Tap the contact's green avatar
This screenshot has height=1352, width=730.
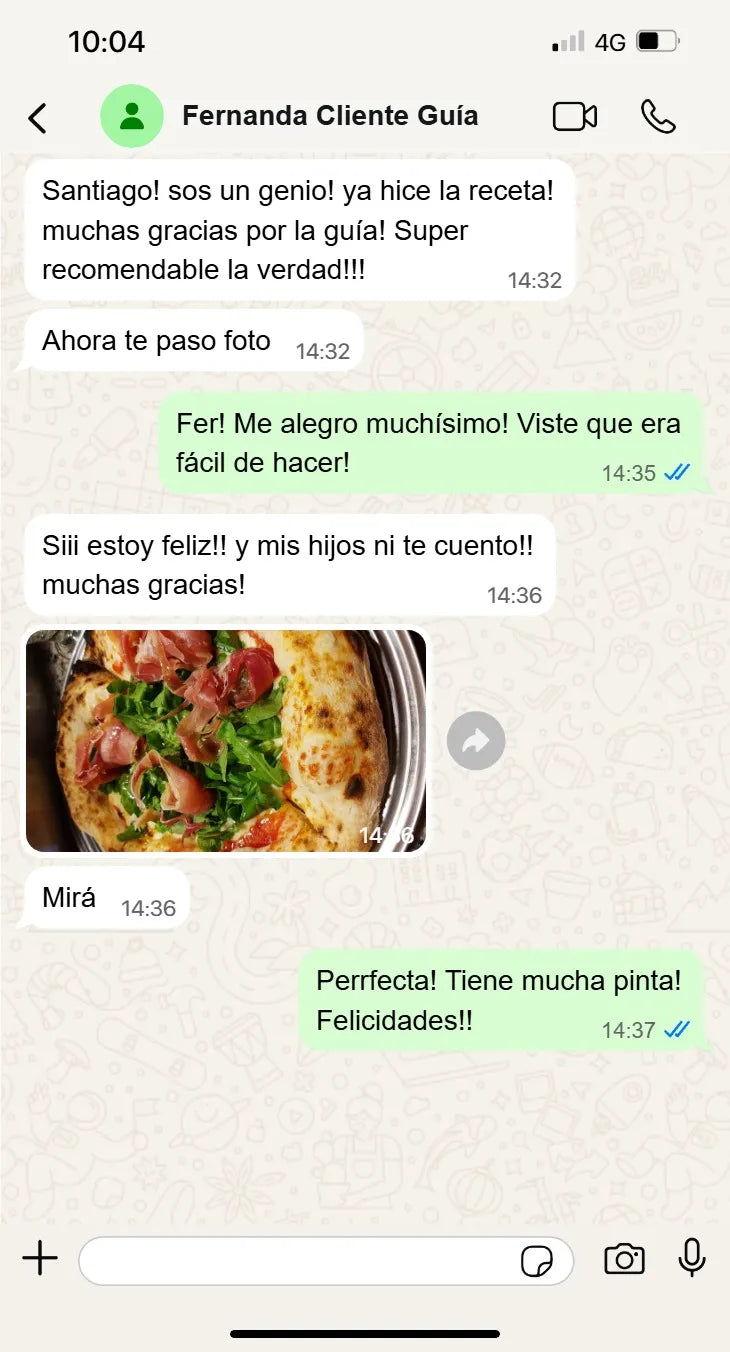(x=132, y=116)
